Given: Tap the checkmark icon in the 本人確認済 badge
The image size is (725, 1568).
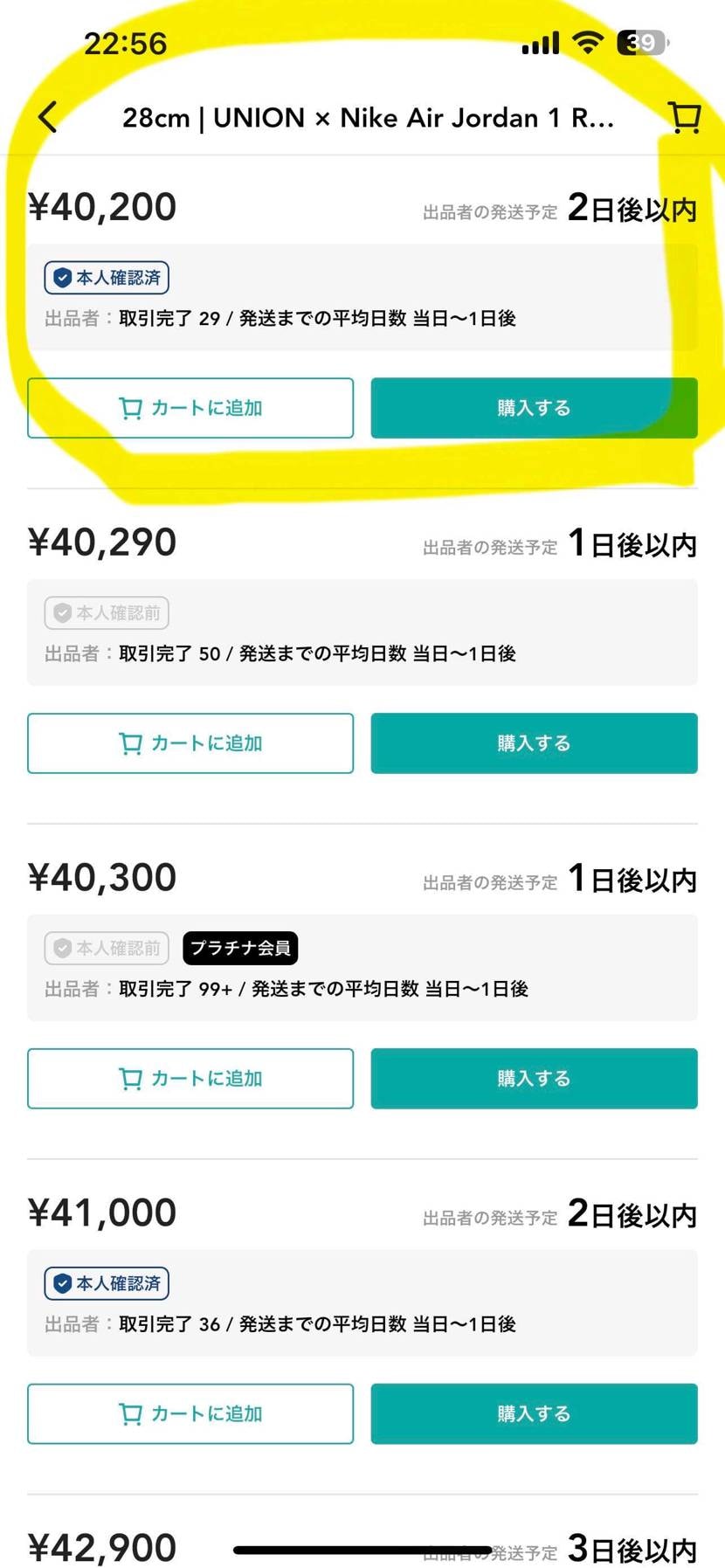Looking at the screenshot, I should pos(61,278).
